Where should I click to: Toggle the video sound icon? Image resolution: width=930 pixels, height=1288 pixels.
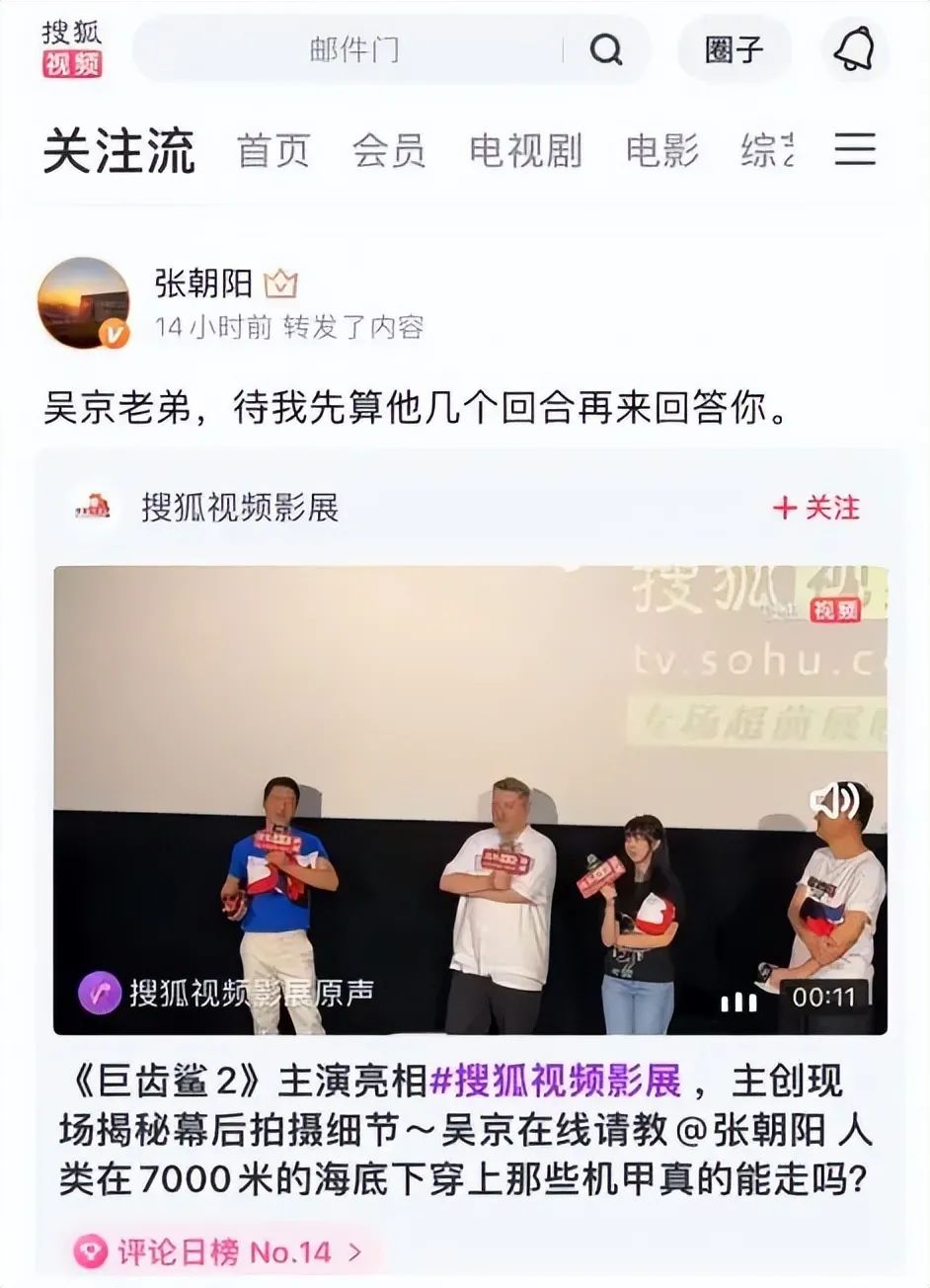point(834,800)
